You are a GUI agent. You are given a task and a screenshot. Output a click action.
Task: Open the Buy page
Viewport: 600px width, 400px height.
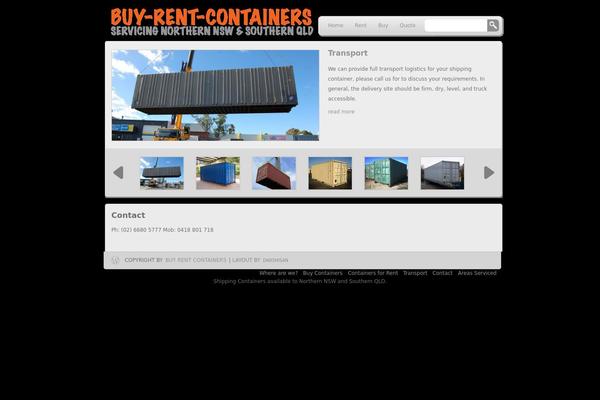[383, 25]
